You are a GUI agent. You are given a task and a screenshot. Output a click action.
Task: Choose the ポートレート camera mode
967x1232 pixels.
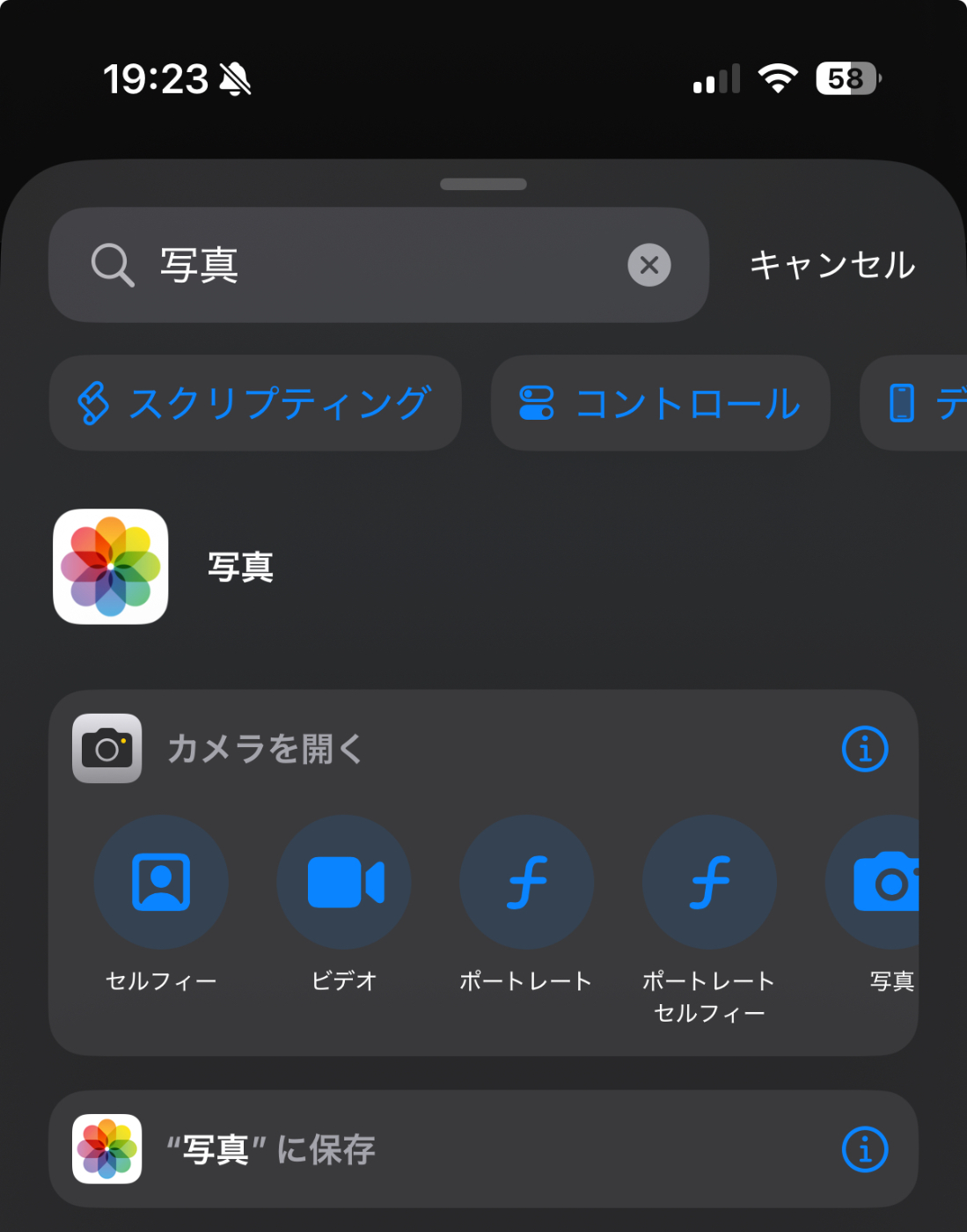[x=526, y=882]
